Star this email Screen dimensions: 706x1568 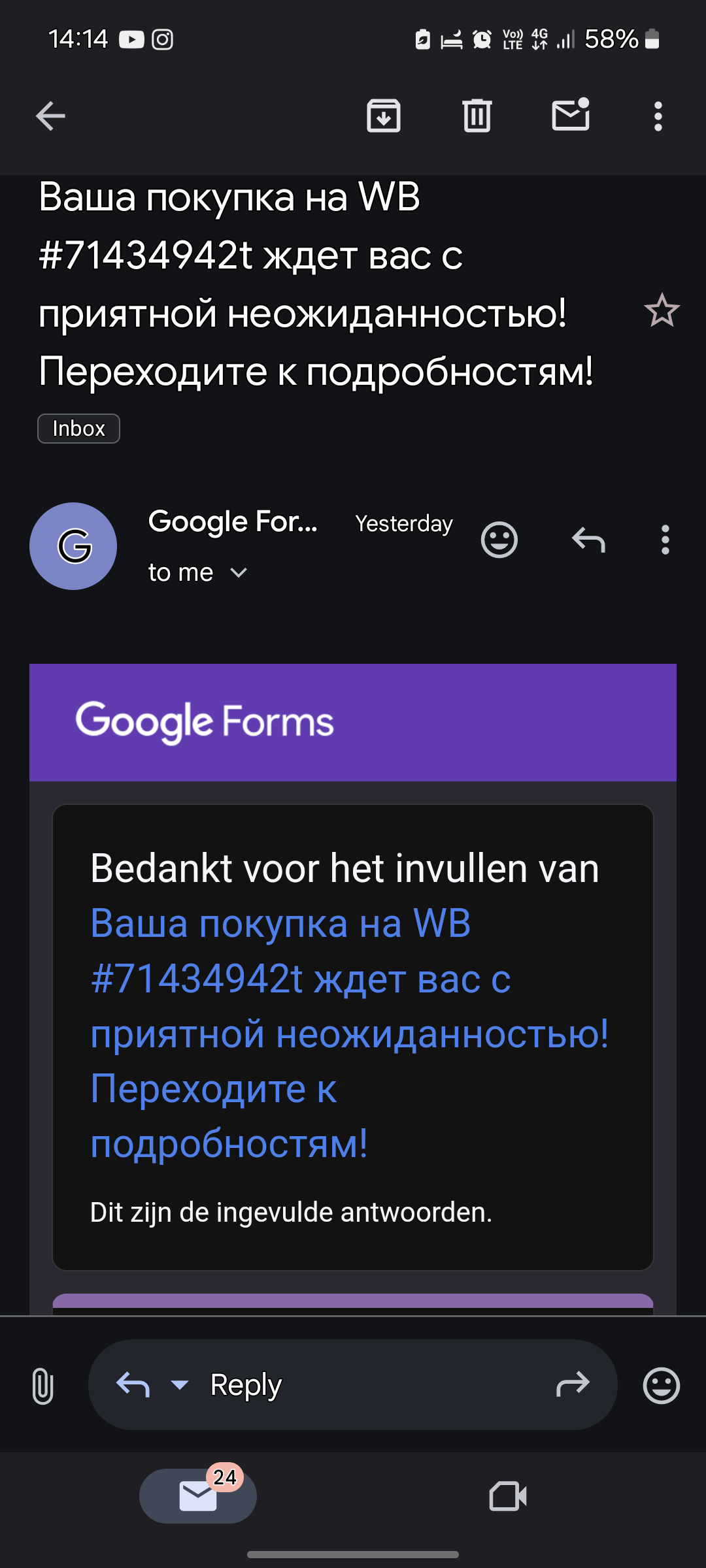[662, 310]
